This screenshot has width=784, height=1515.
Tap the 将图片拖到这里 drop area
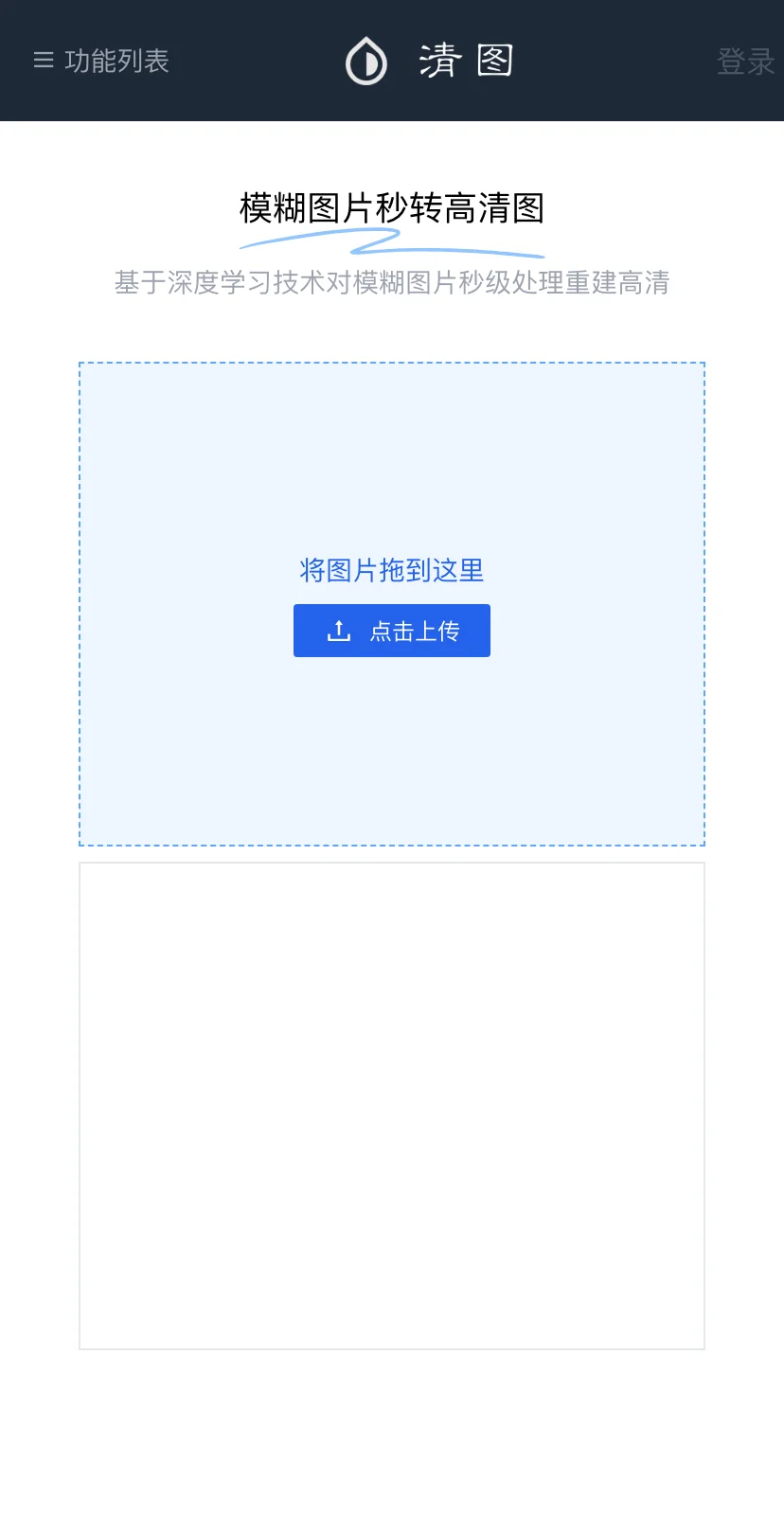click(x=392, y=604)
